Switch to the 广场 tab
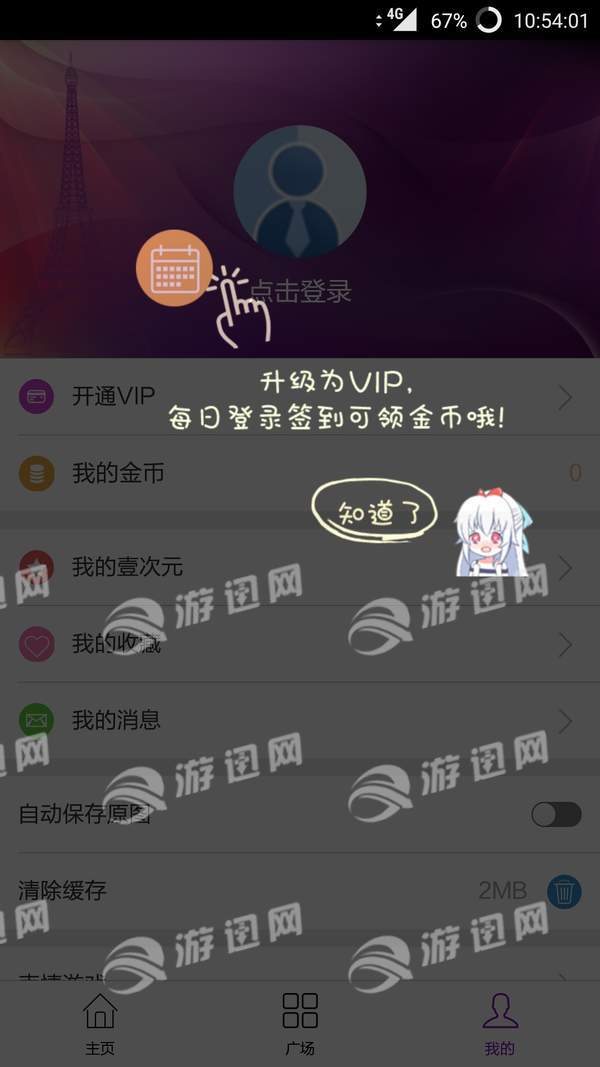 coord(300,1024)
